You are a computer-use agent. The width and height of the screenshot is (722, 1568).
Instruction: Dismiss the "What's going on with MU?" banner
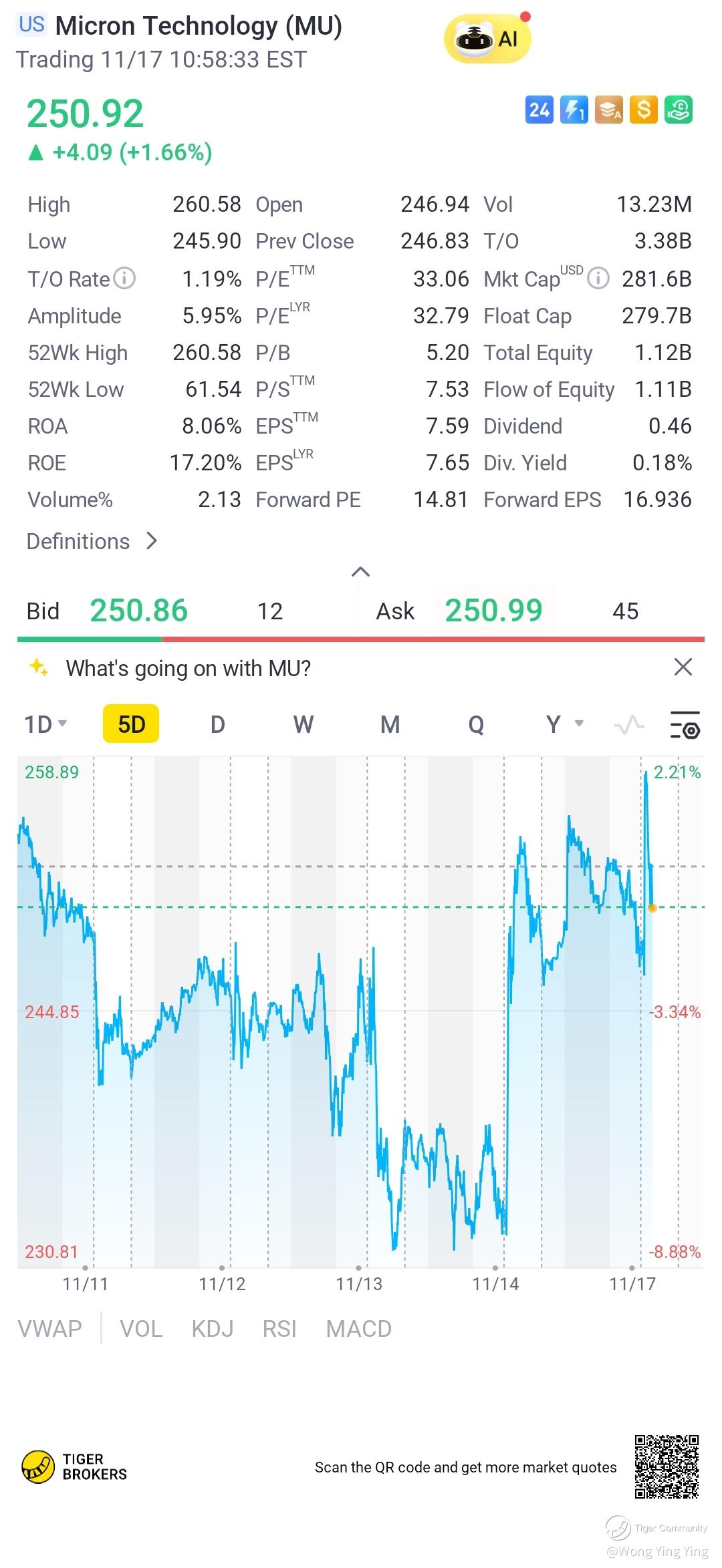click(x=683, y=667)
